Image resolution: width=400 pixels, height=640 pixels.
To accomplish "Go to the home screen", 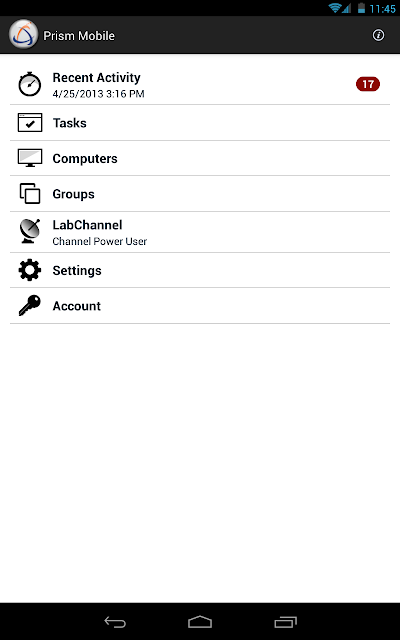I will [200, 622].
